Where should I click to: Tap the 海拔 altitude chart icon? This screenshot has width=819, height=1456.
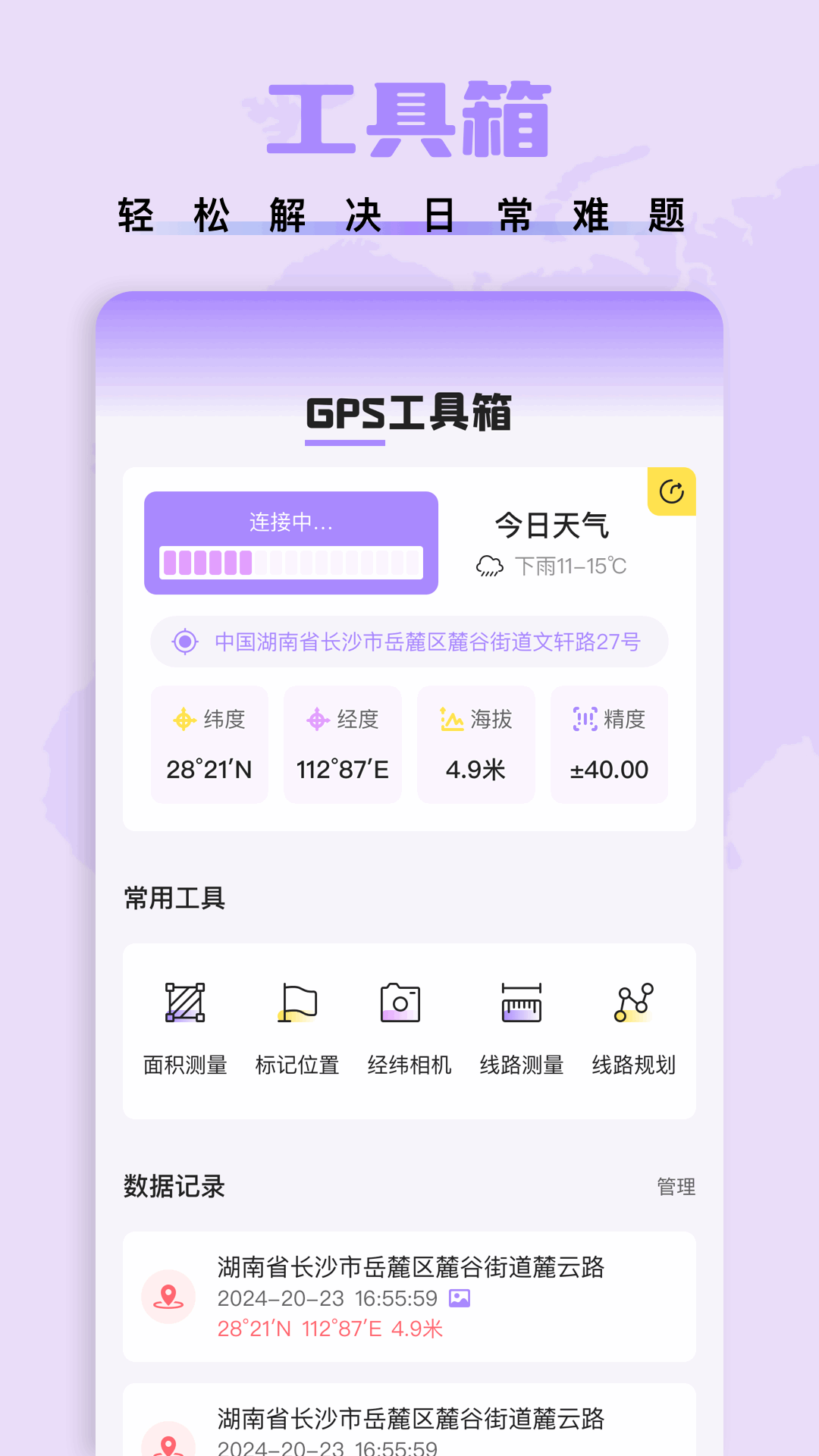(449, 719)
